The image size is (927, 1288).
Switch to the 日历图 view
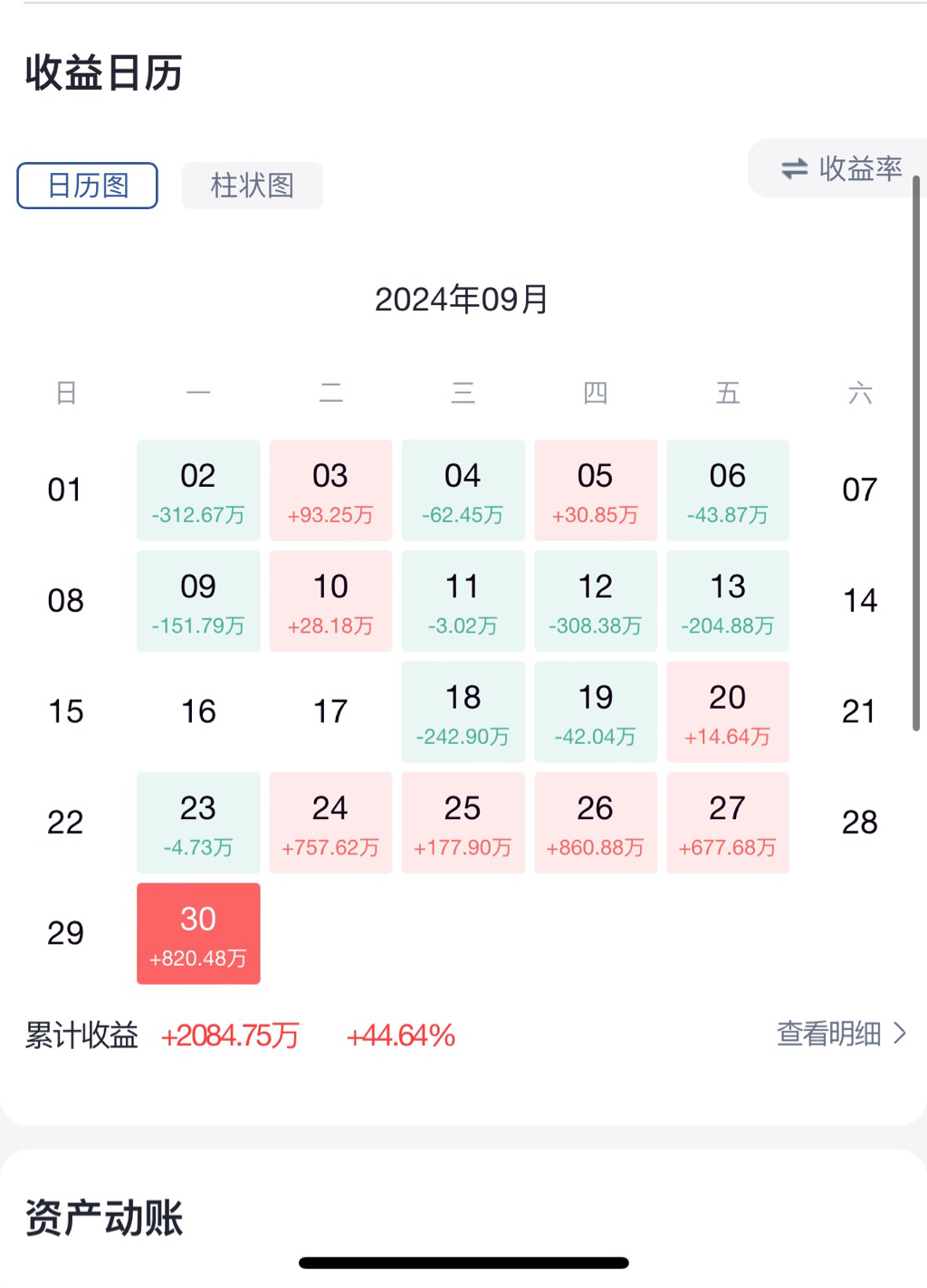tap(88, 186)
